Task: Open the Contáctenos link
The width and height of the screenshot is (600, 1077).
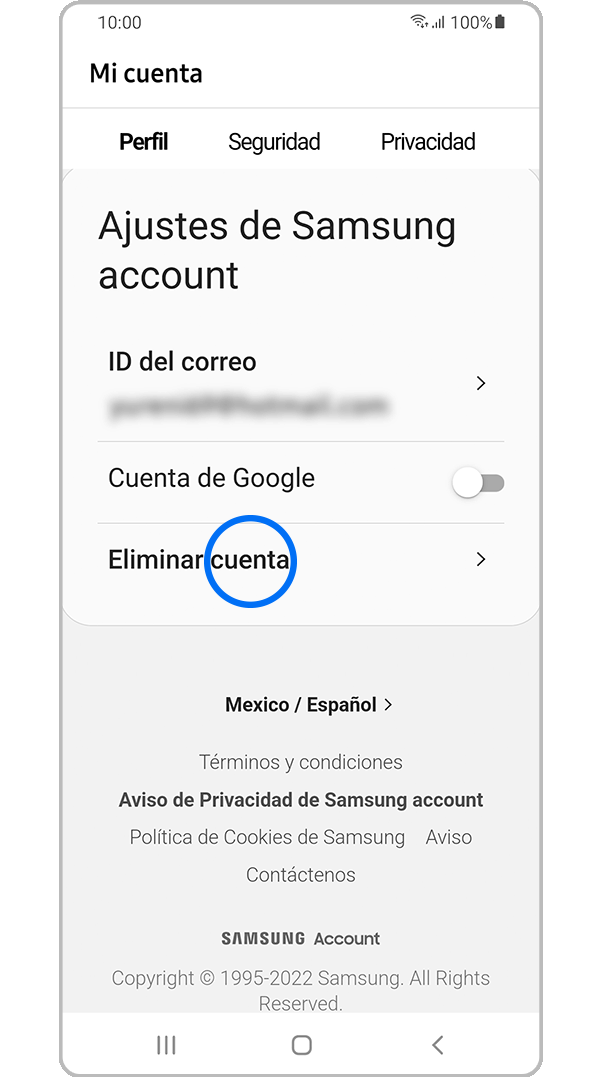Action: (300, 875)
